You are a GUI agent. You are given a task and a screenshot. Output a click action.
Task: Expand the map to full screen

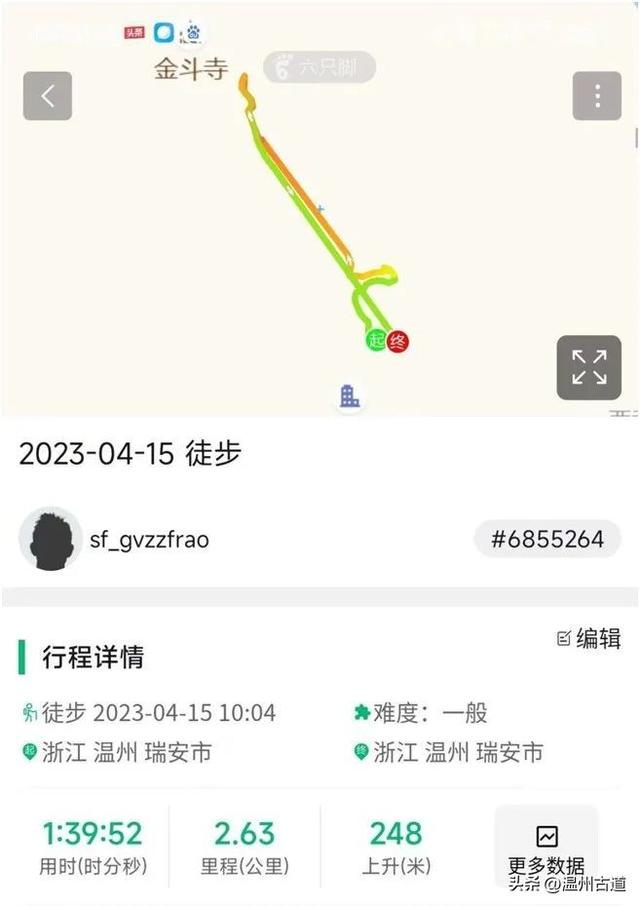[x=589, y=367]
